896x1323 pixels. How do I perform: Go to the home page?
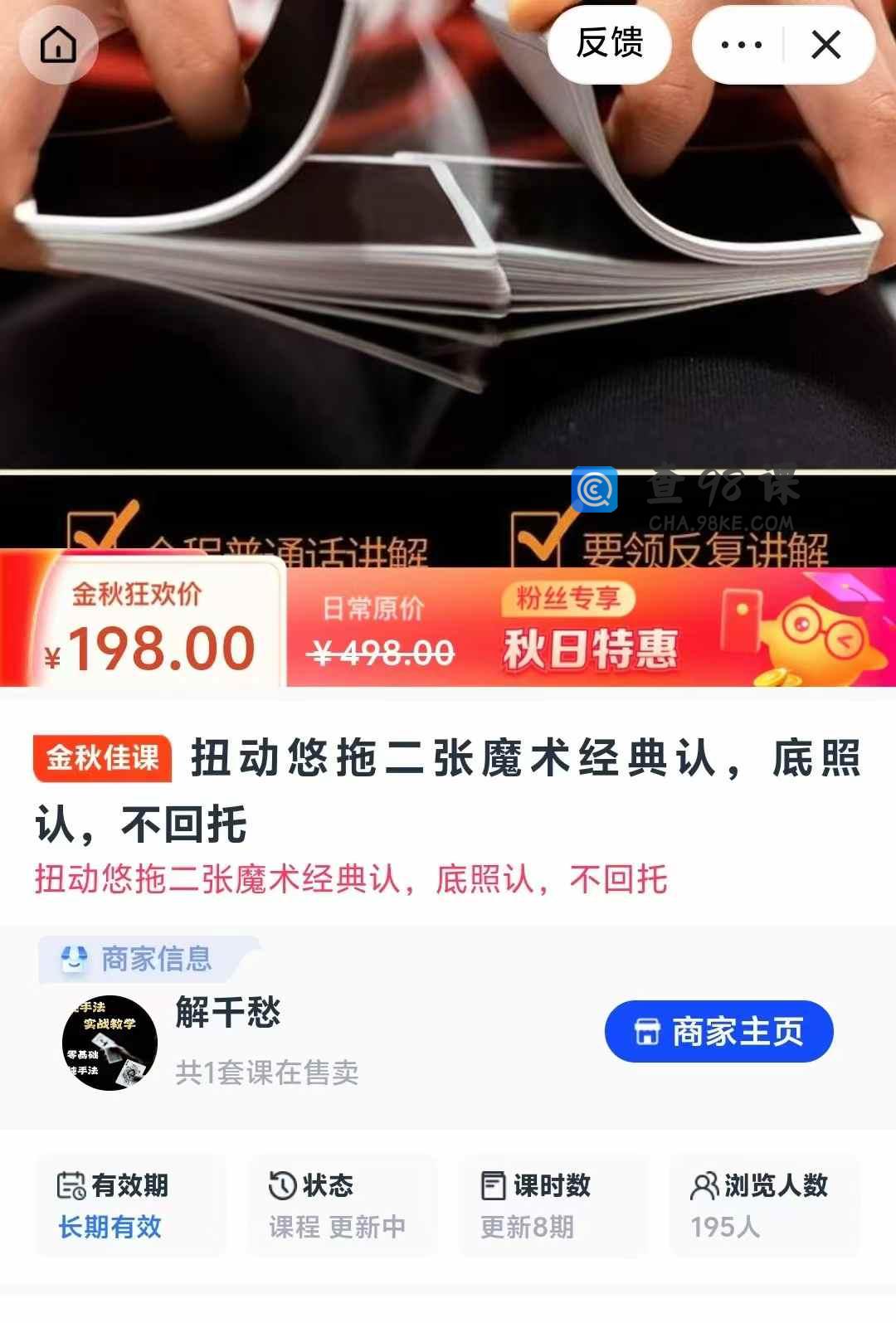58,45
